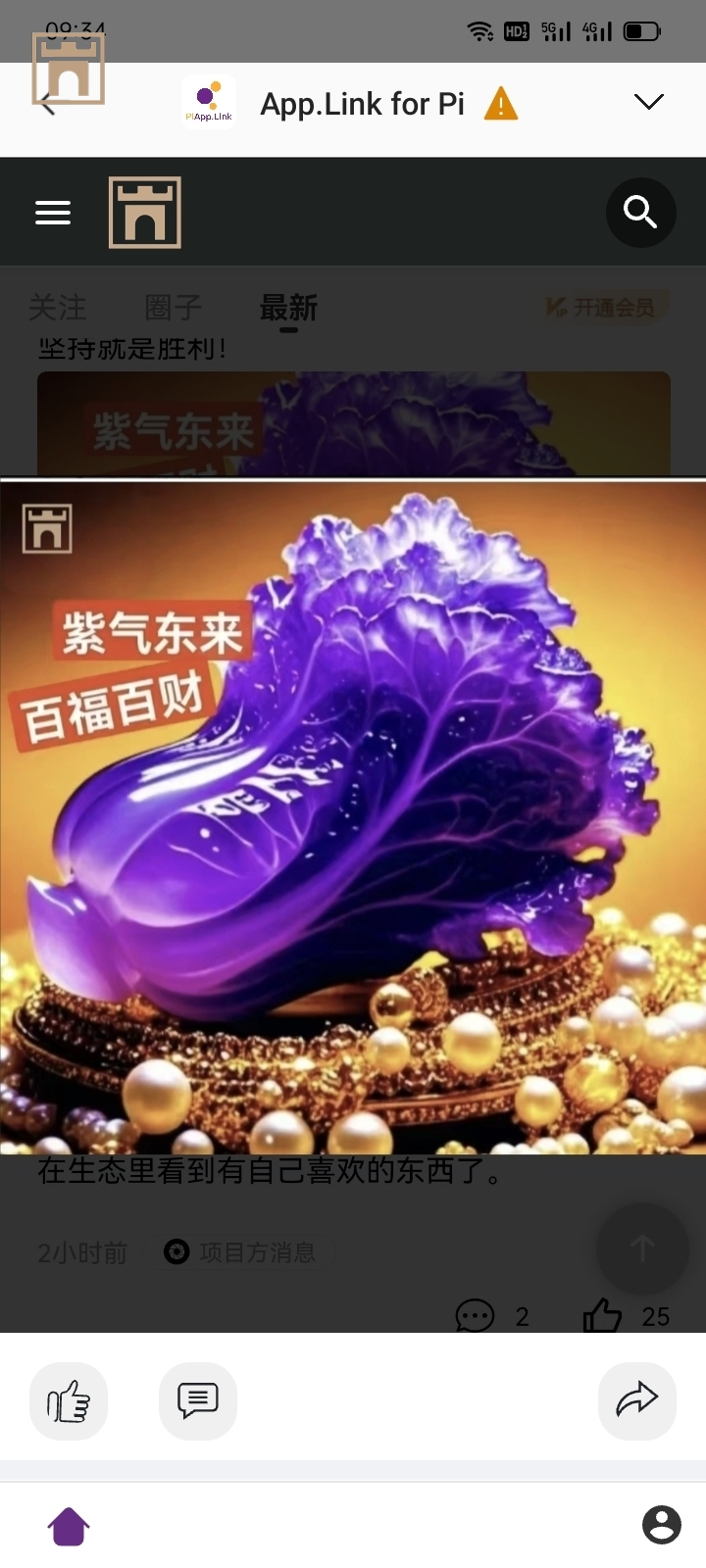Open the comment button in the bottom bar
The height and width of the screenshot is (1568, 706).
tap(197, 1400)
